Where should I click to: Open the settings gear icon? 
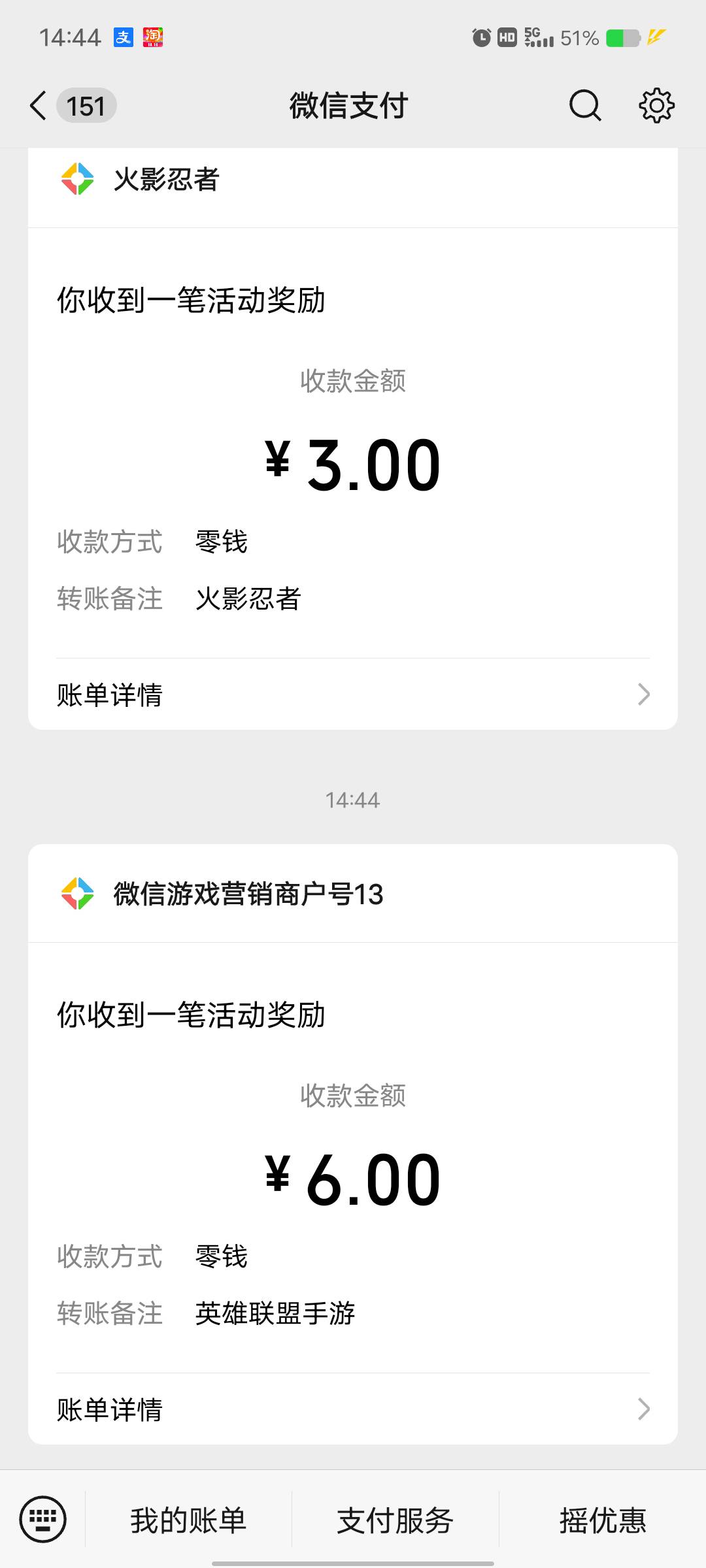[x=656, y=105]
